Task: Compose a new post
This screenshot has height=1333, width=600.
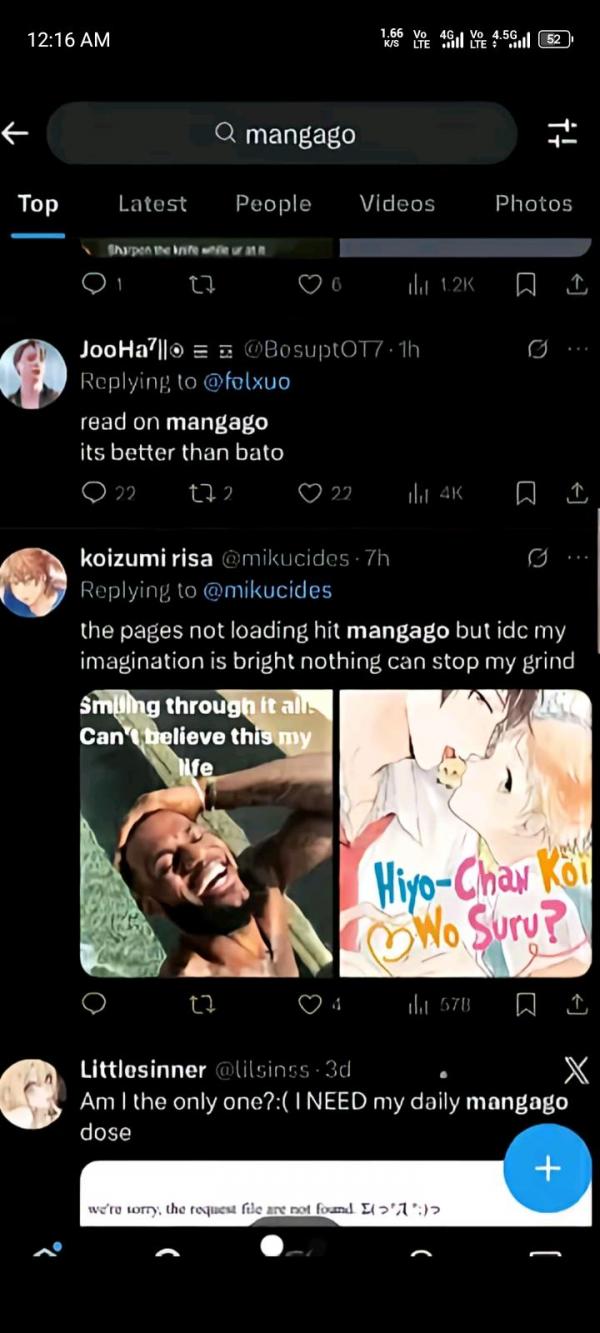Action: click(x=547, y=1168)
